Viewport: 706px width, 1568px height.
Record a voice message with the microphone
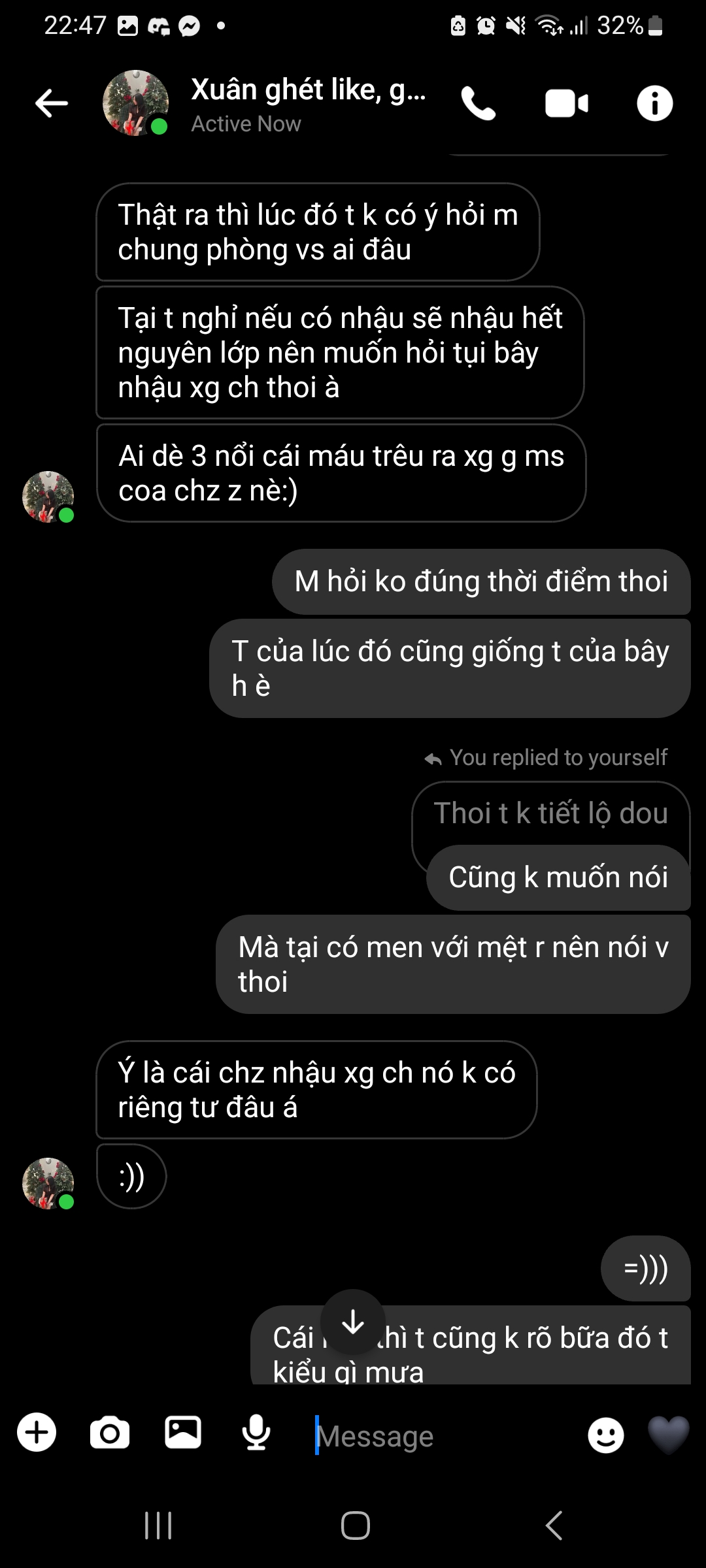click(x=256, y=1433)
